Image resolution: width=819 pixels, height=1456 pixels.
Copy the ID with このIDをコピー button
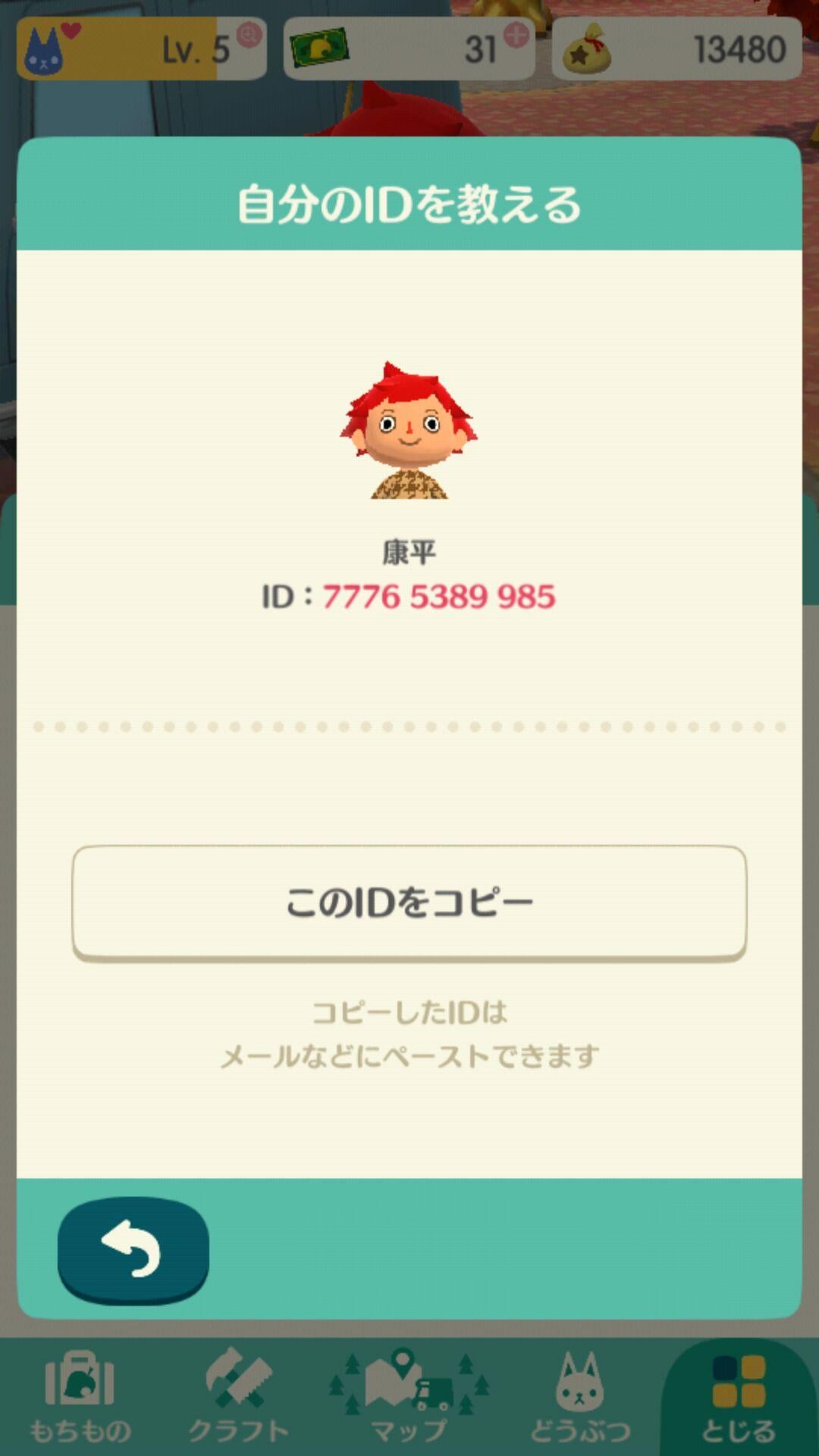[409, 902]
